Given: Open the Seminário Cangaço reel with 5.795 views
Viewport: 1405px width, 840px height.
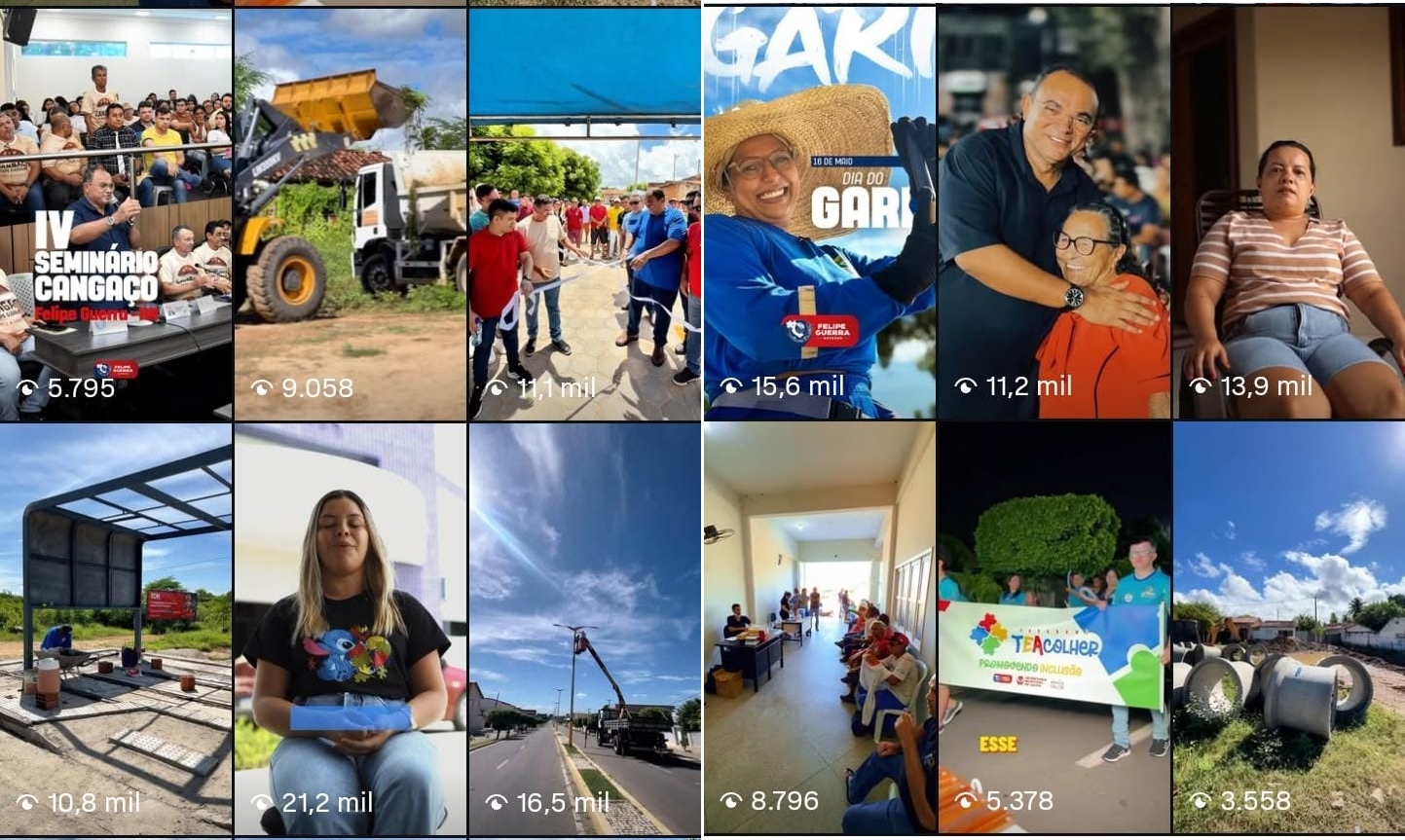Looking at the screenshot, I should coord(116,214).
